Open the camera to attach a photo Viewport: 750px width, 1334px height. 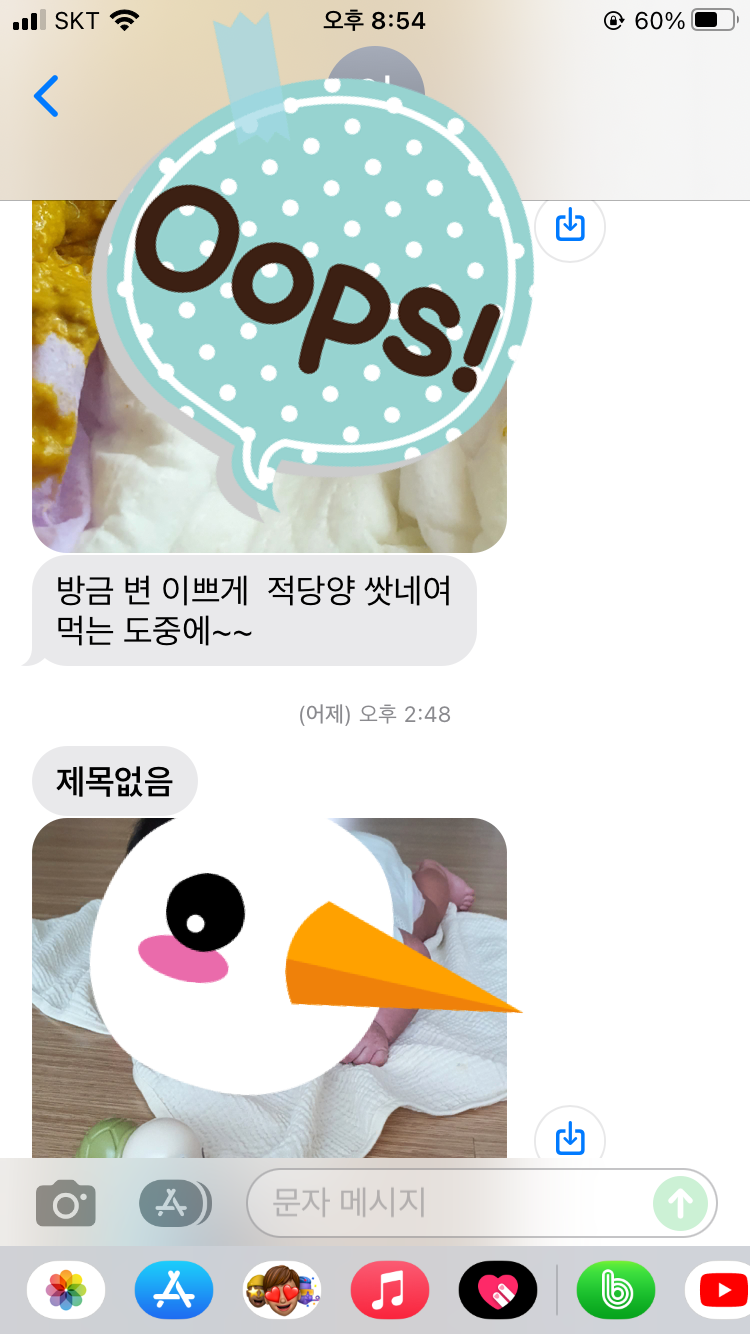pos(66,1203)
